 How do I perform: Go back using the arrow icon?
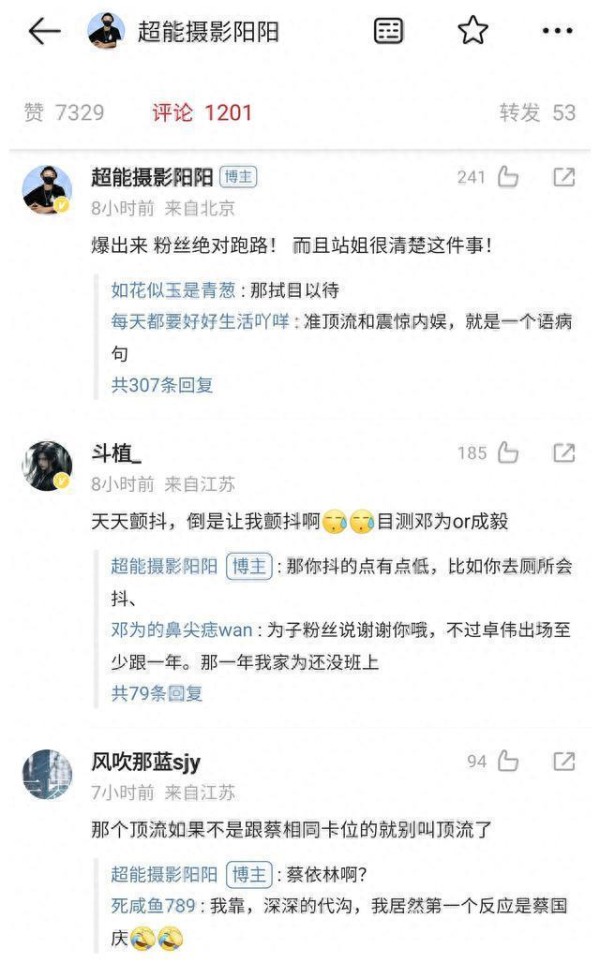(44, 31)
